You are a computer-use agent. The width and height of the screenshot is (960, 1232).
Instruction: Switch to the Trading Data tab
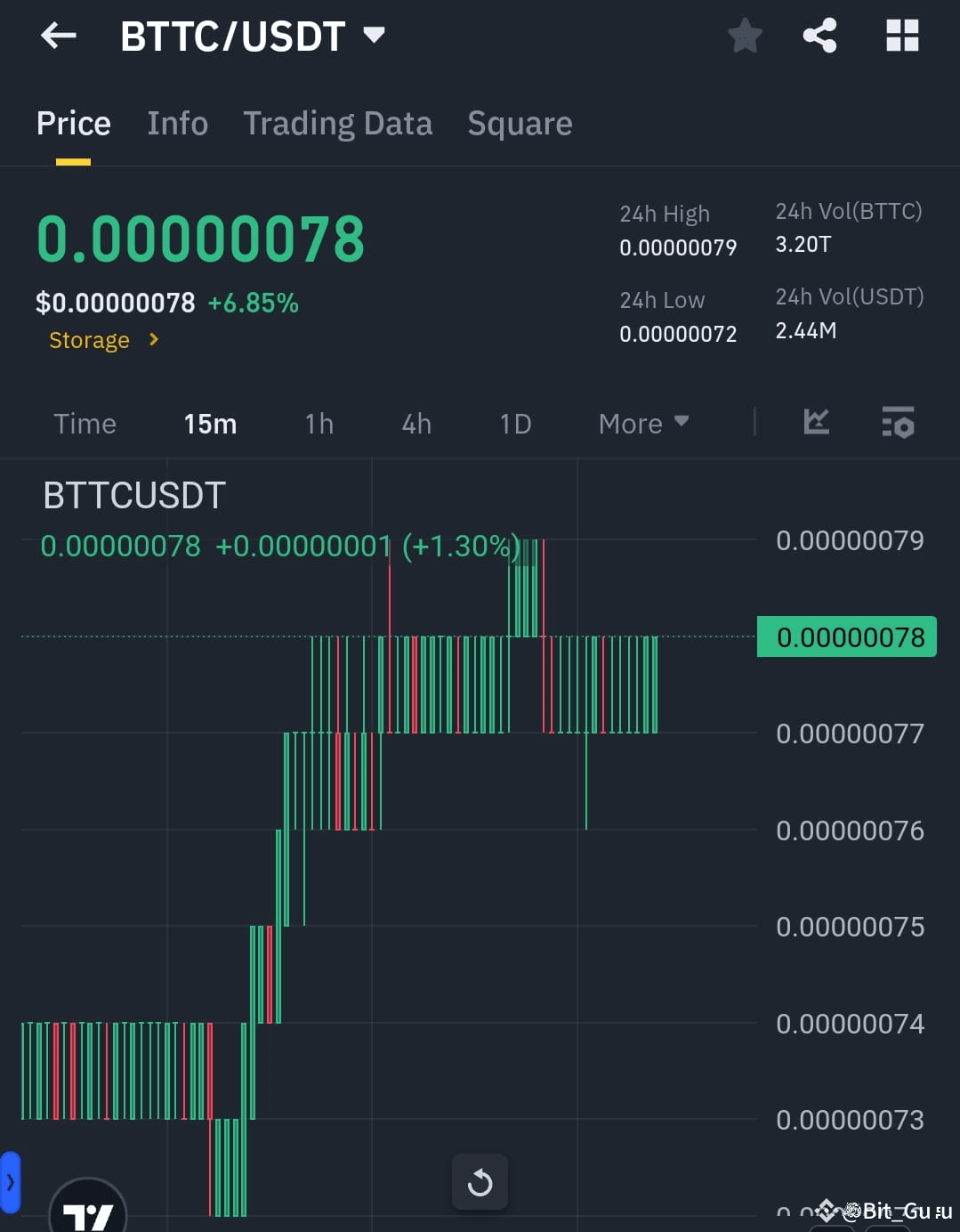(338, 123)
